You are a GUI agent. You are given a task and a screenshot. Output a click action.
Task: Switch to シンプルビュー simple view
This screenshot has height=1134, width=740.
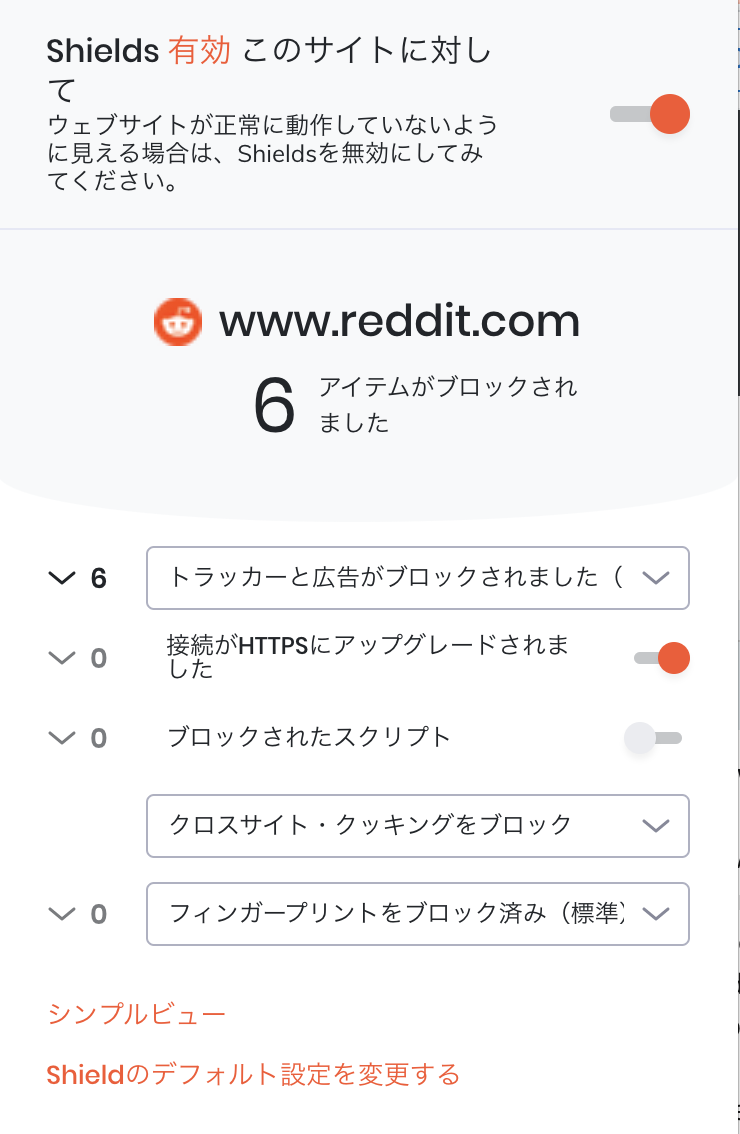pyautogui.click(x=136, y=1014)
